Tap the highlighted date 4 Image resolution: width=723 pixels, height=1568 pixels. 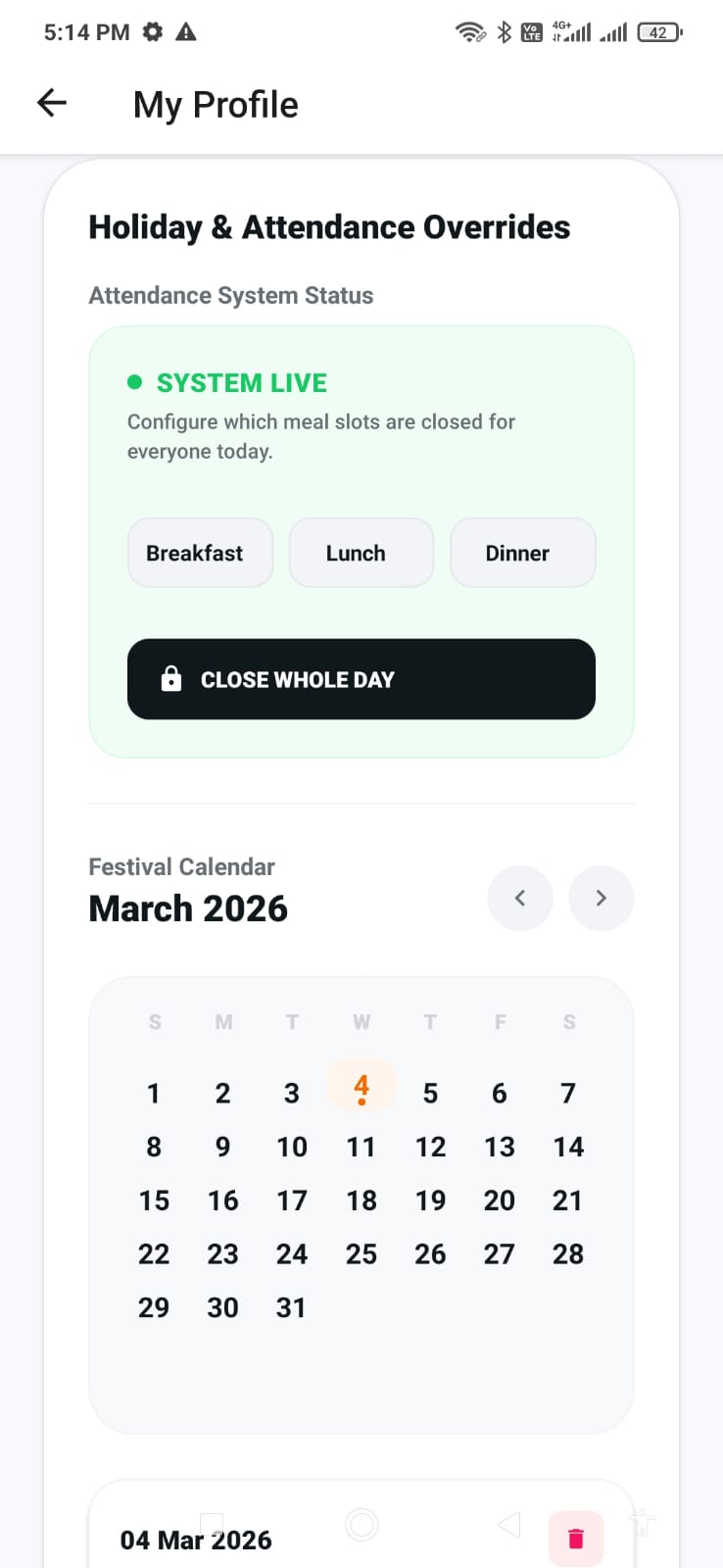tap(361, 1086)
